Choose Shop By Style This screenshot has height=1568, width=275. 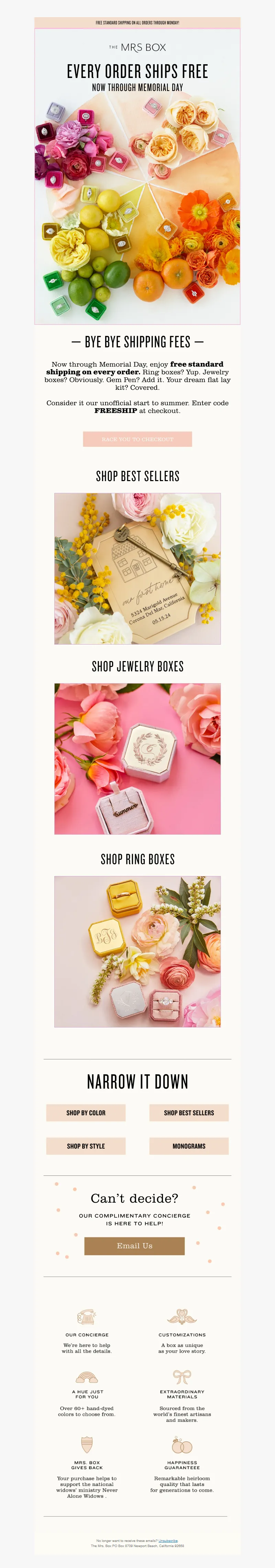coord(86,1146)
